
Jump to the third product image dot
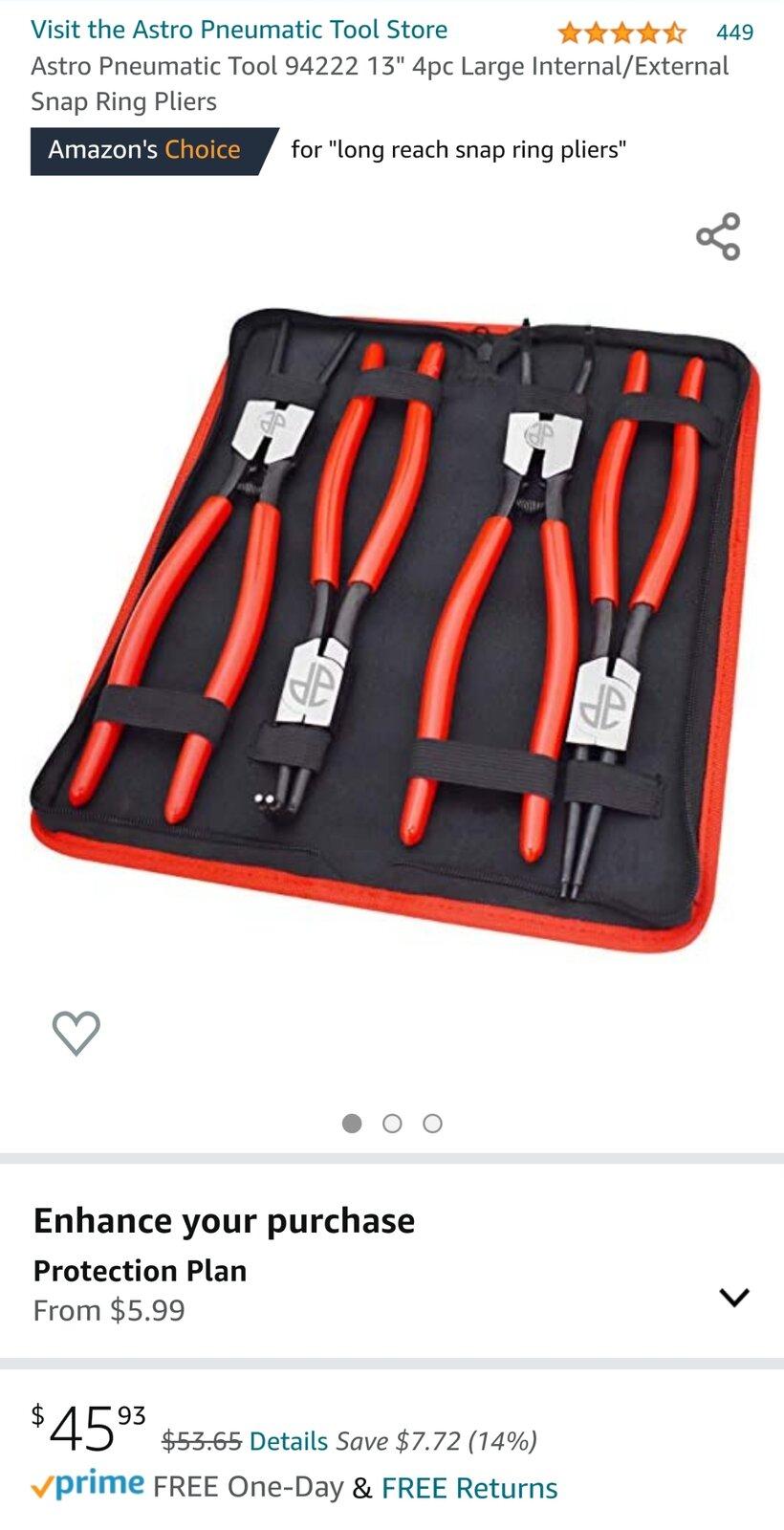click(x=432, y=1124)
